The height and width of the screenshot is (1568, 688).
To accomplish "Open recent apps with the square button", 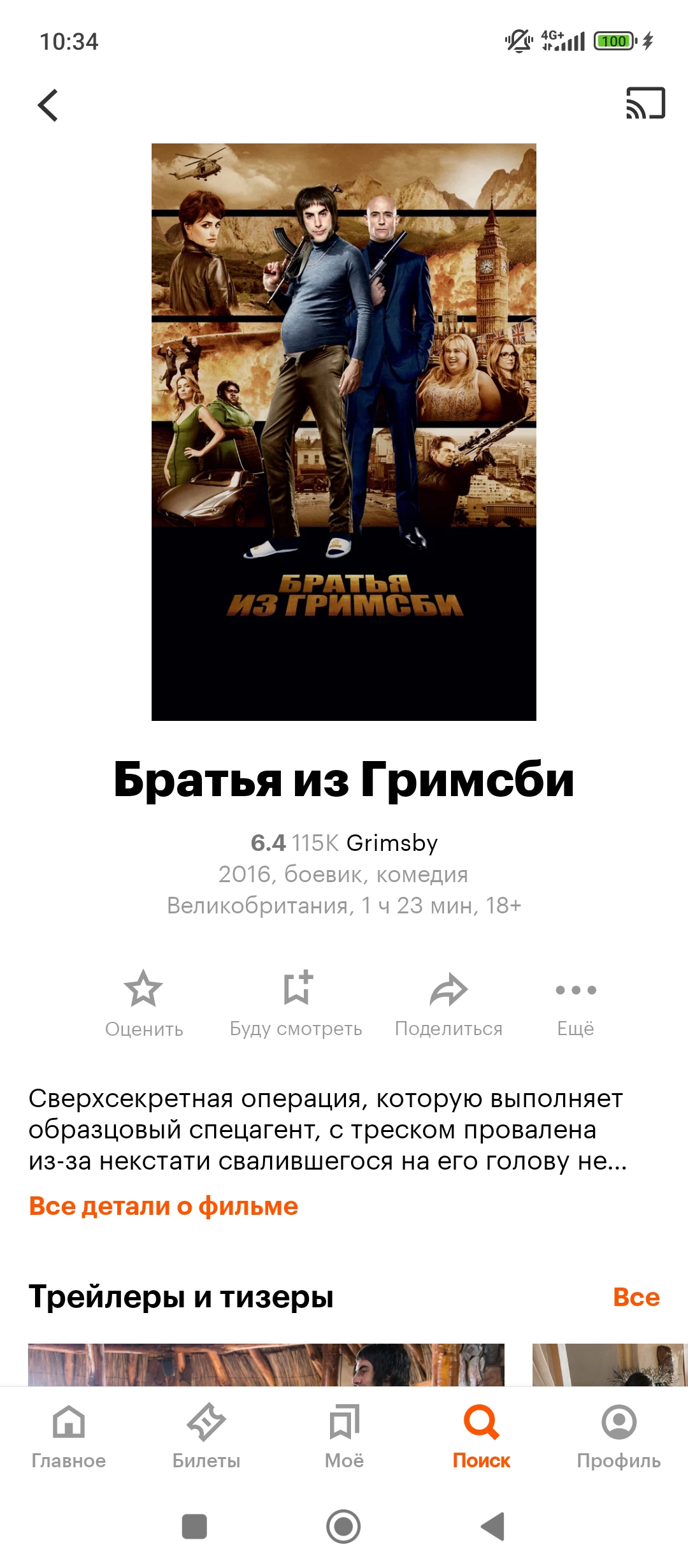I will tap(194, 1527).
